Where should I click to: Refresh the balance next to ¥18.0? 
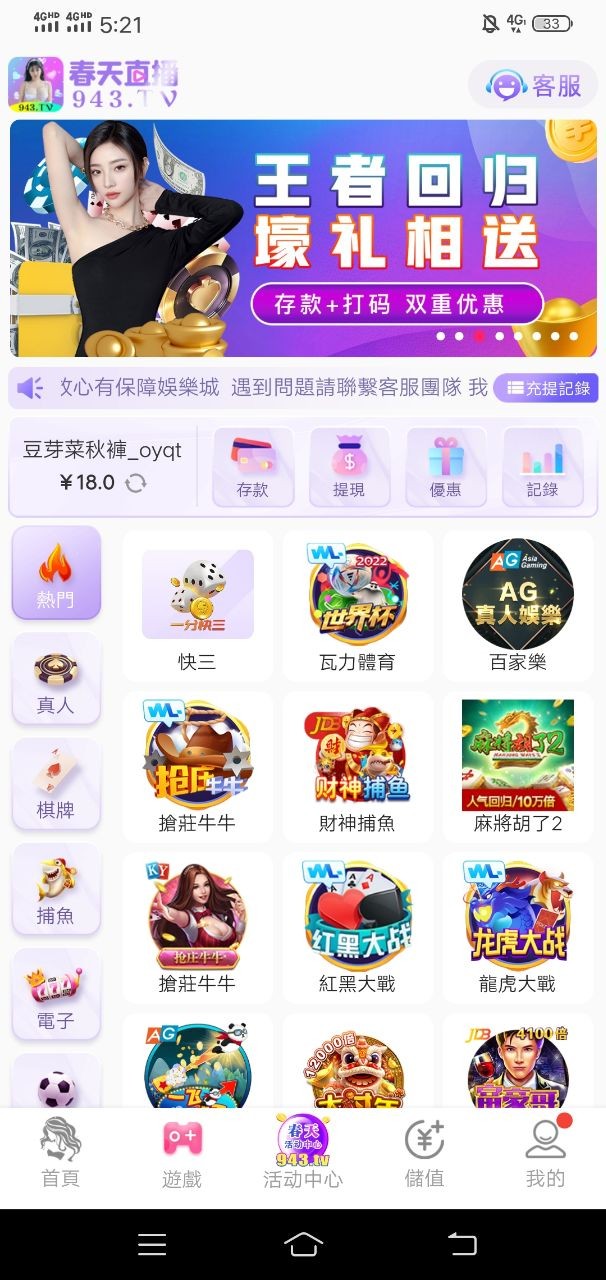click(136, 483)
